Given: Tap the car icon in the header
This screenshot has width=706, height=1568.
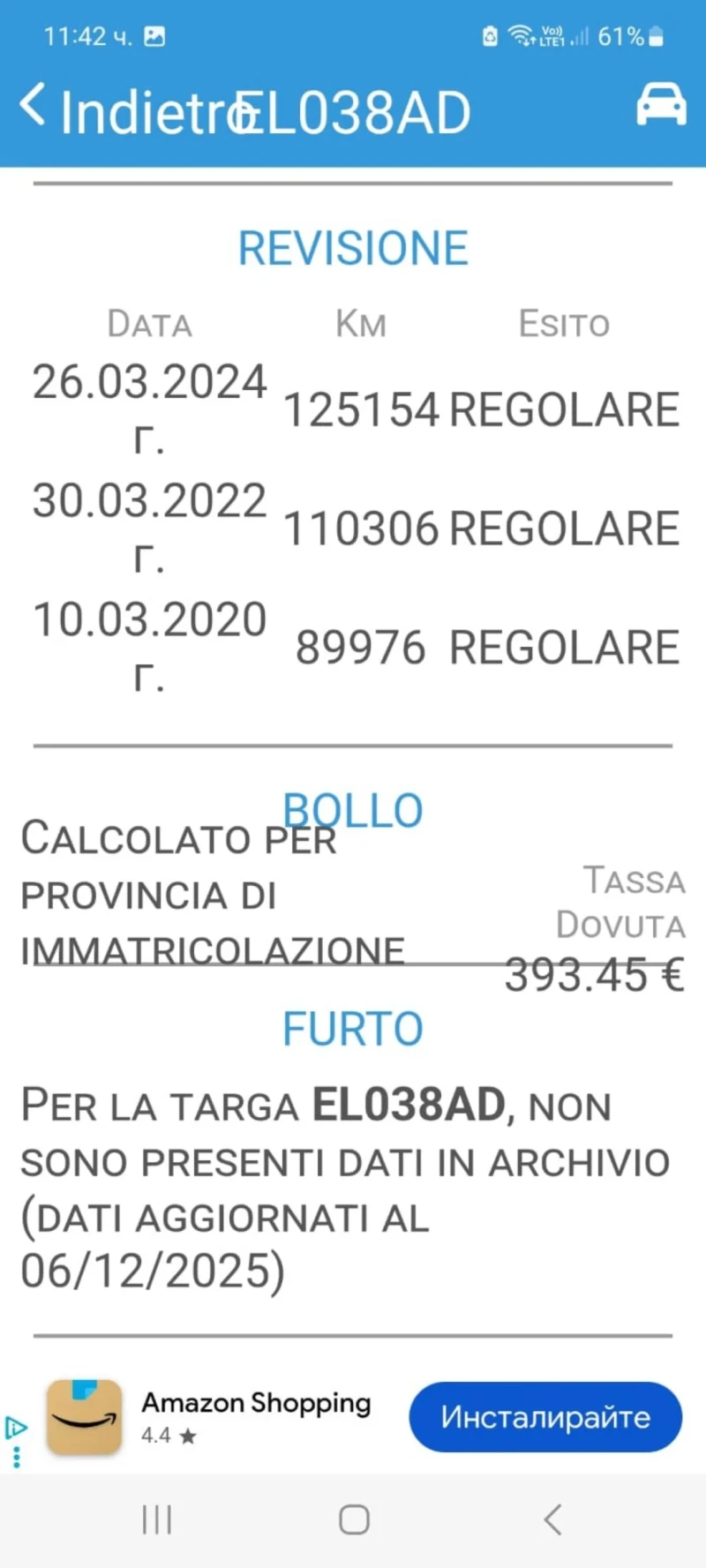Looking at the screenshot, I should point(661,105).
